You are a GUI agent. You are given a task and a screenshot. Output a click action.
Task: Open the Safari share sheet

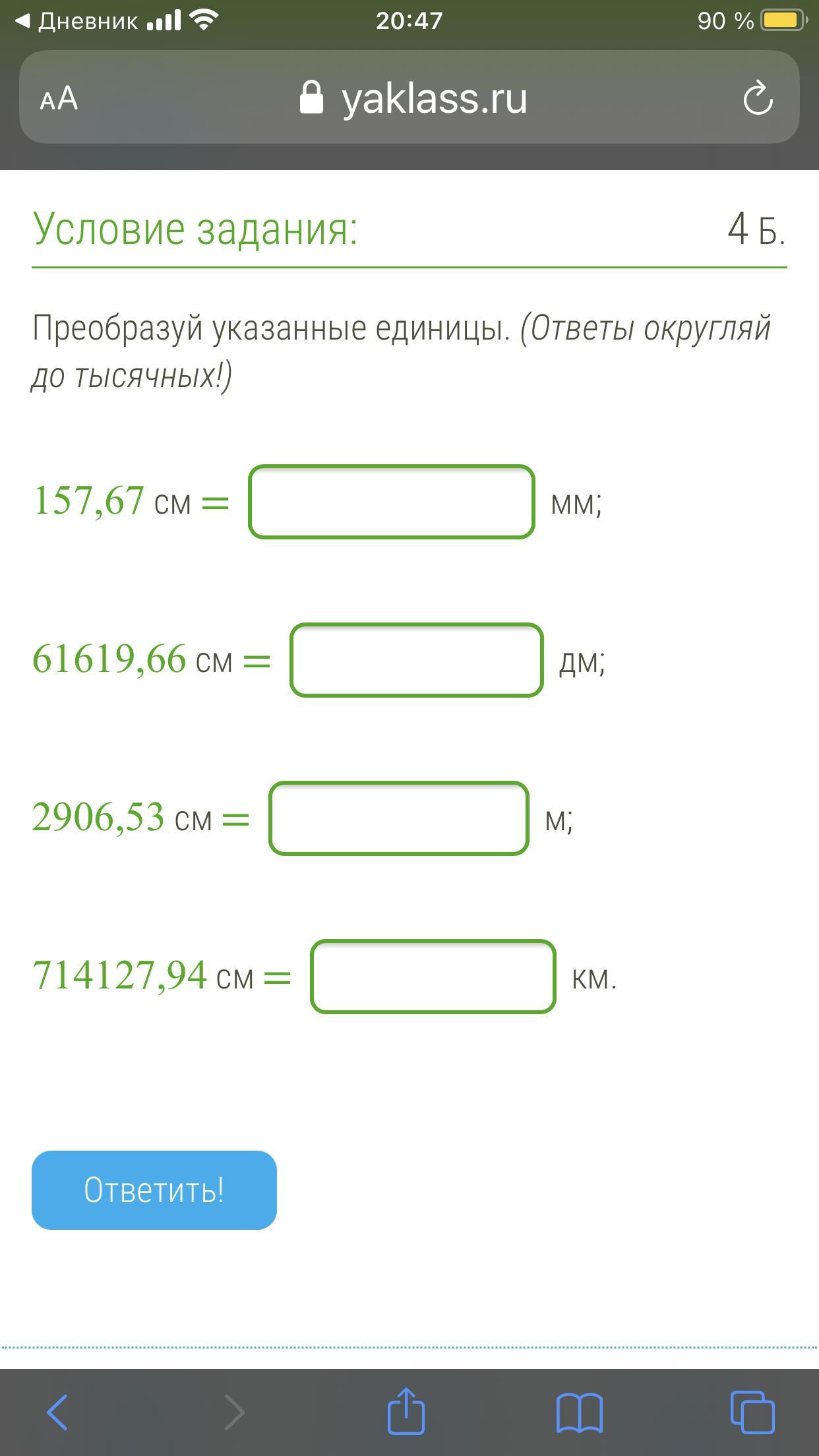click(x=406, y=1410)
